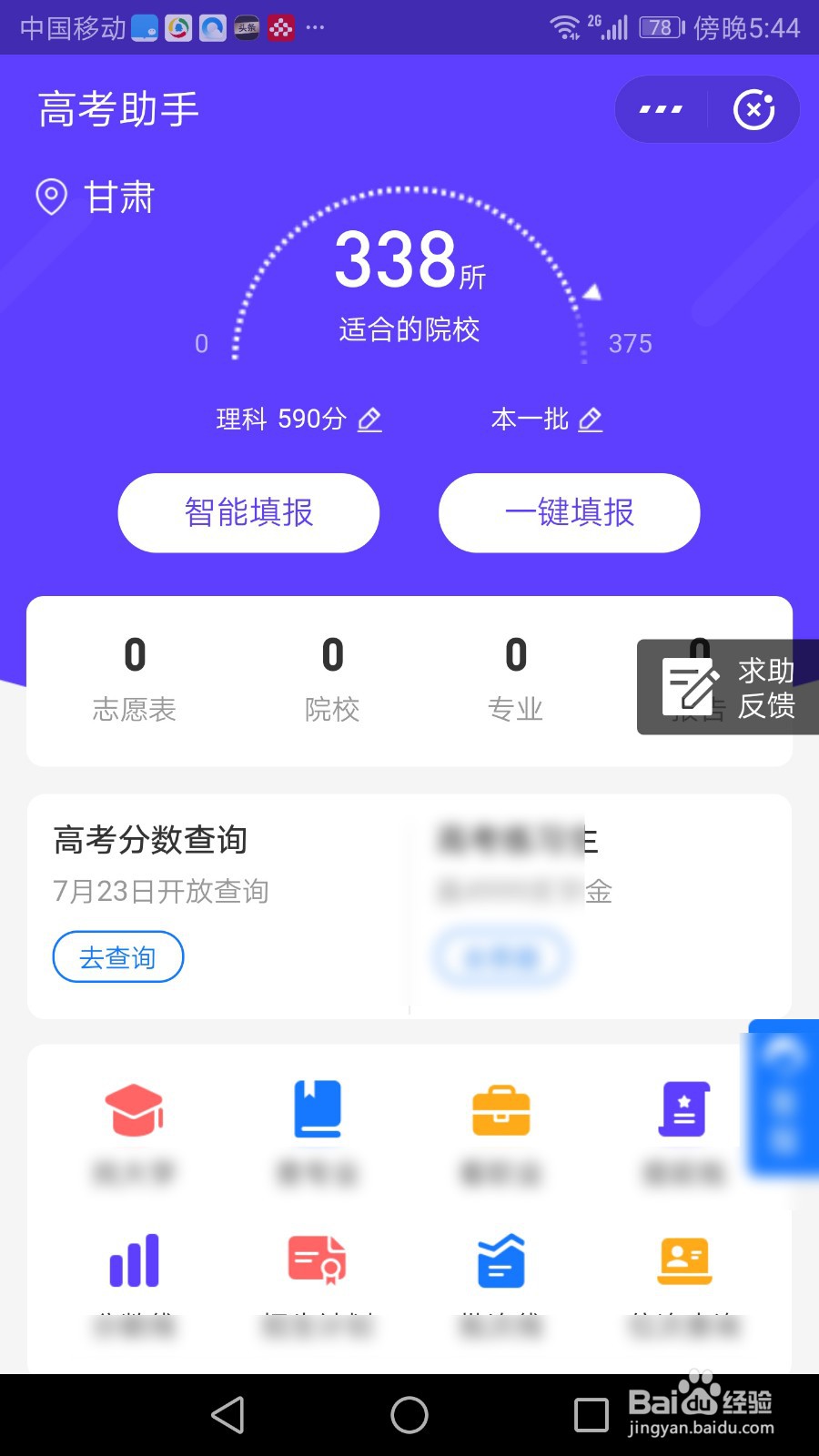Tap the yellow briefcase career icon
Image resolution: width=819 pixels, height=1456 pixels.
pos(500,1108)
